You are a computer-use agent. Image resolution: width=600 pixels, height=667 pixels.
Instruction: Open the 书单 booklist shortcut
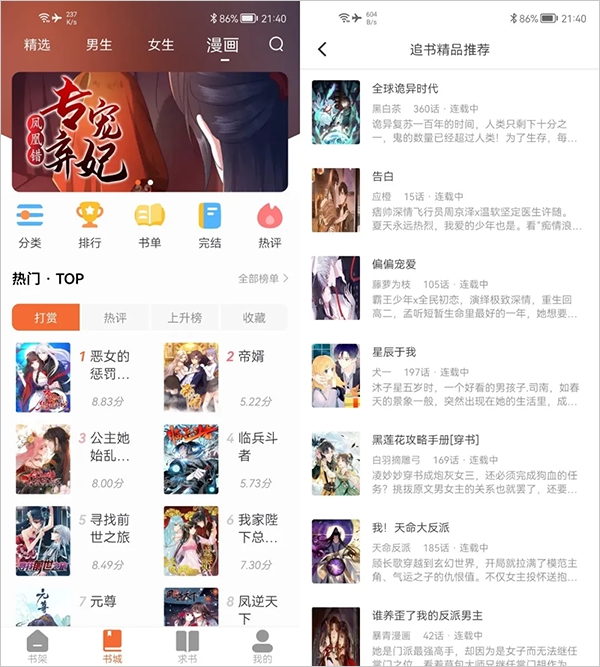point(150,225)
